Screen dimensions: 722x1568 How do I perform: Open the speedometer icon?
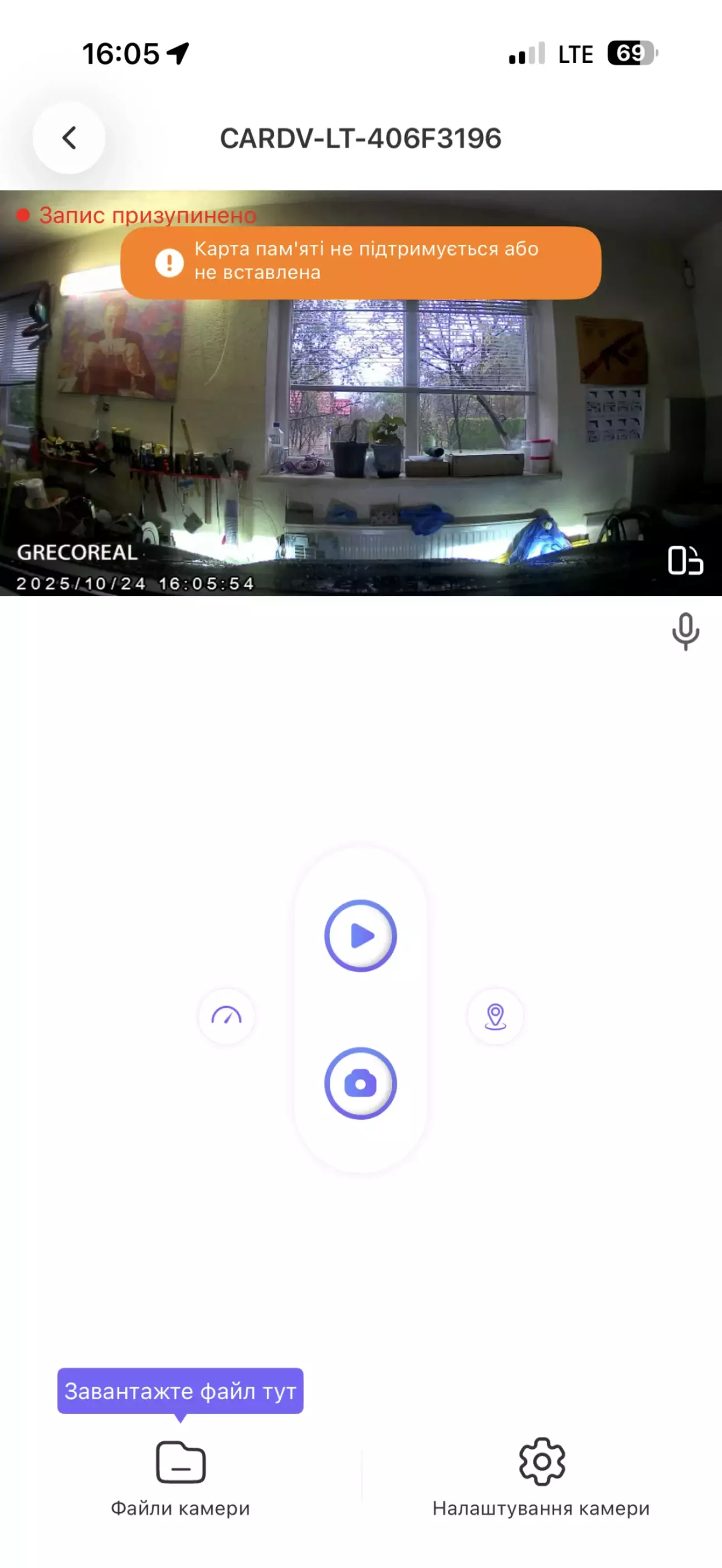pyautogui.click(x=227, y=1016)
